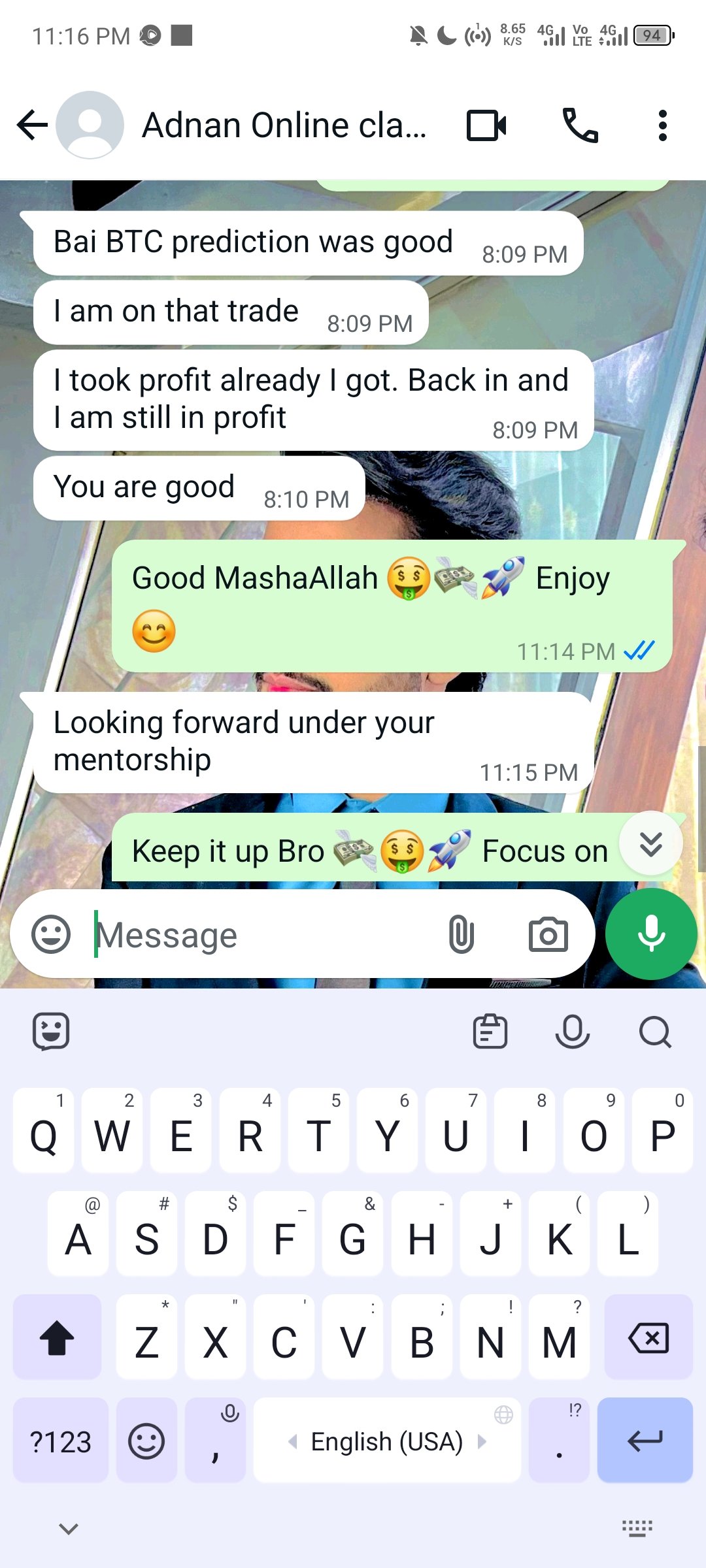Screen dimensions: 706x1568
Task: Open Adnan Online class contact info
Action: coord(284,125)
